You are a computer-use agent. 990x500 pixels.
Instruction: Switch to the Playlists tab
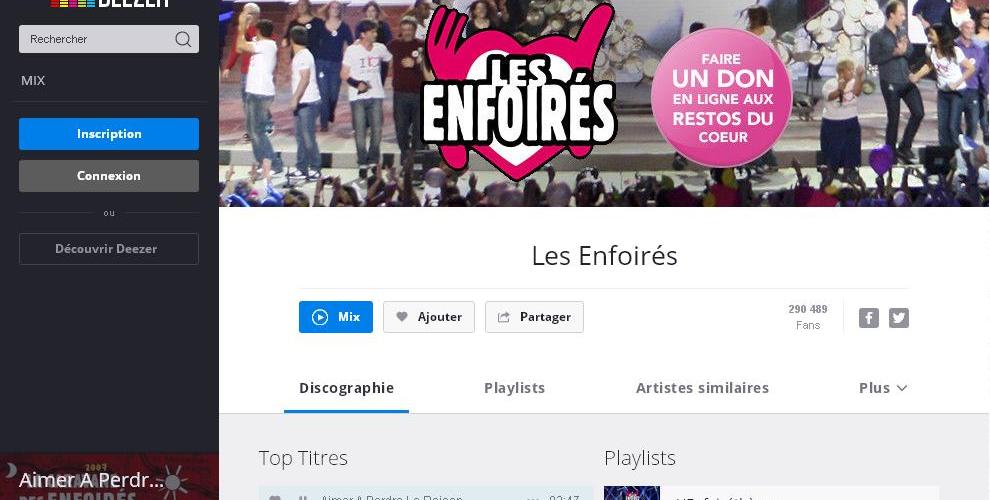[x=514, y=388]
